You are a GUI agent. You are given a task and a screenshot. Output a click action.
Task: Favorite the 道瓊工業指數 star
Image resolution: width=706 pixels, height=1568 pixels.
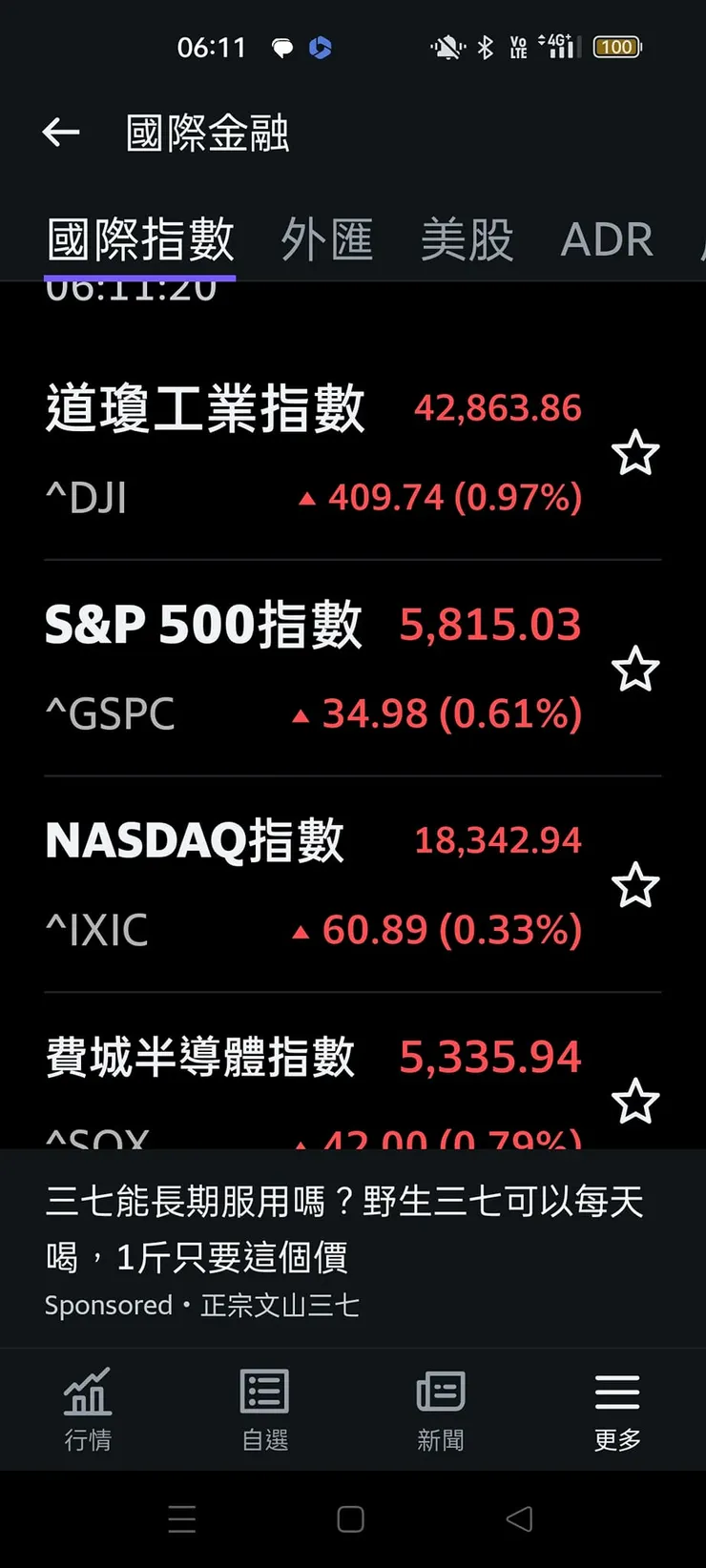pos(635,453)
